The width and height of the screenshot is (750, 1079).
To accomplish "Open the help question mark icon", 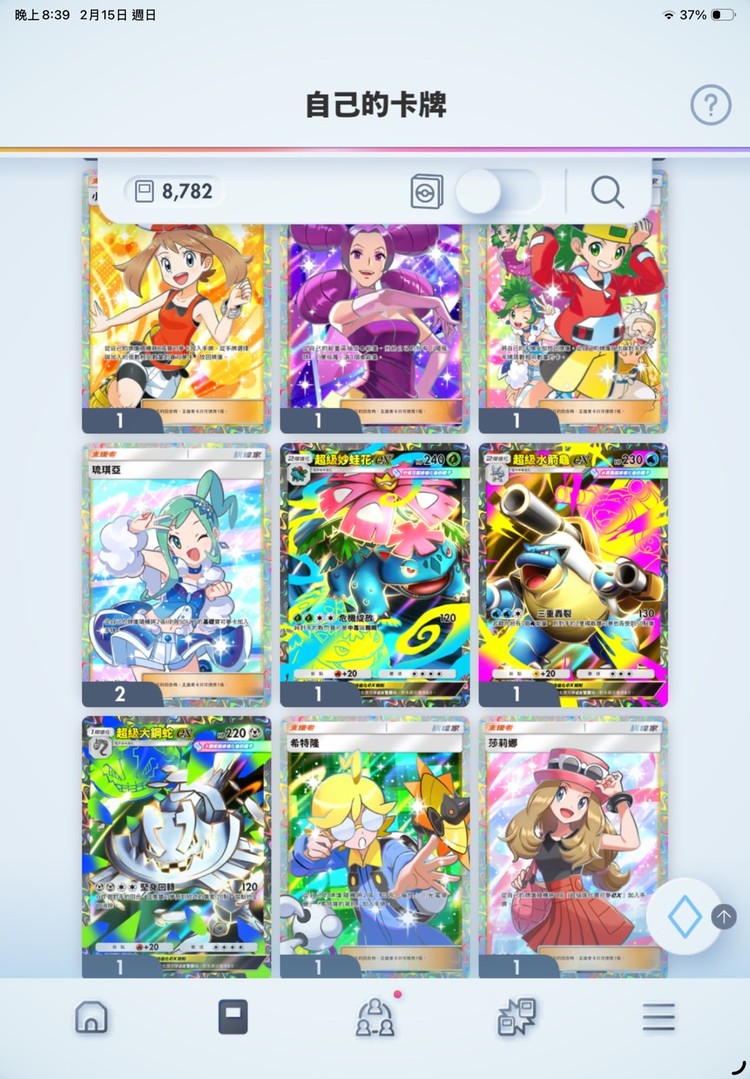I will [710, 104].
